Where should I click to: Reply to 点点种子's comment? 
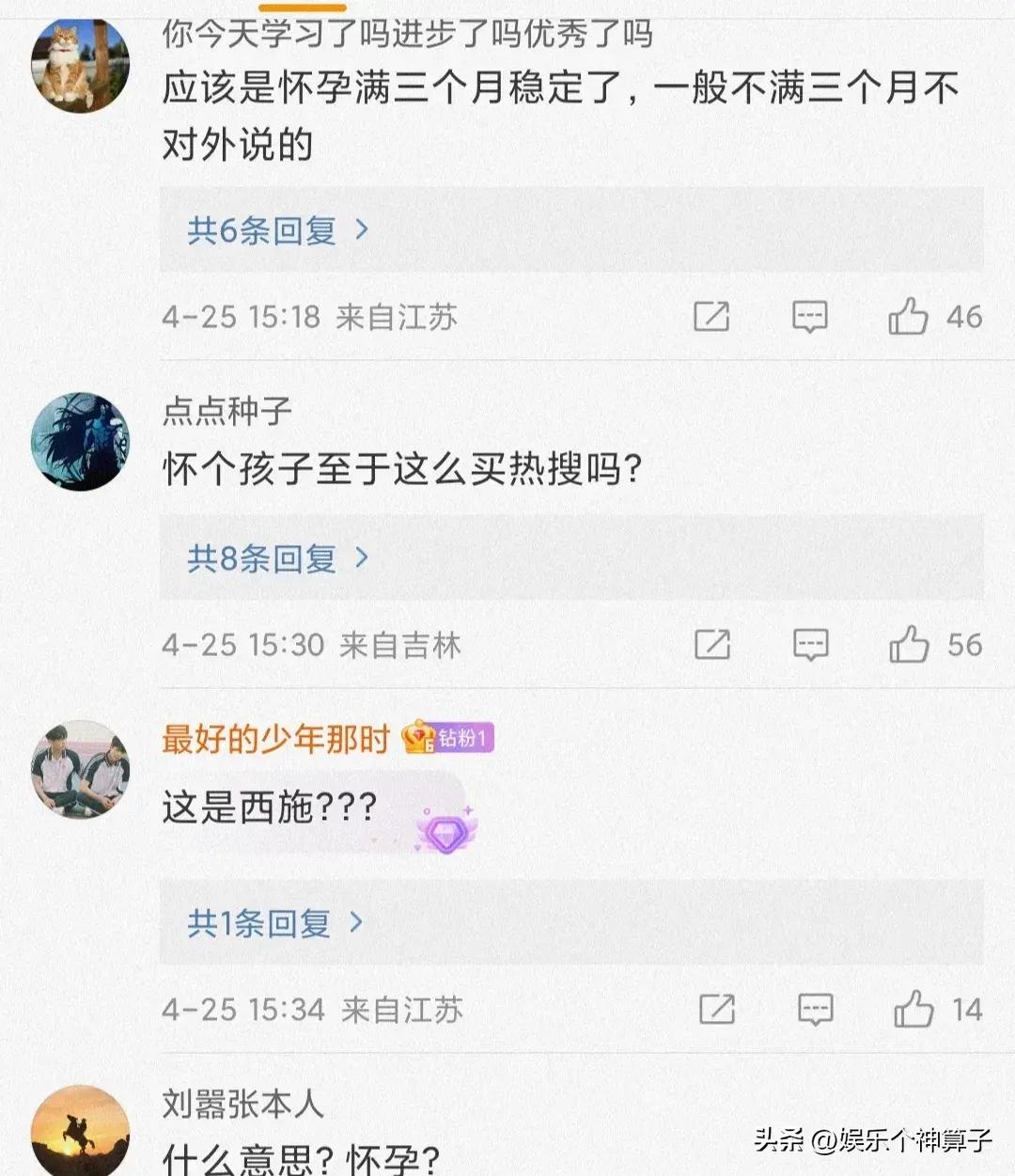810,645
